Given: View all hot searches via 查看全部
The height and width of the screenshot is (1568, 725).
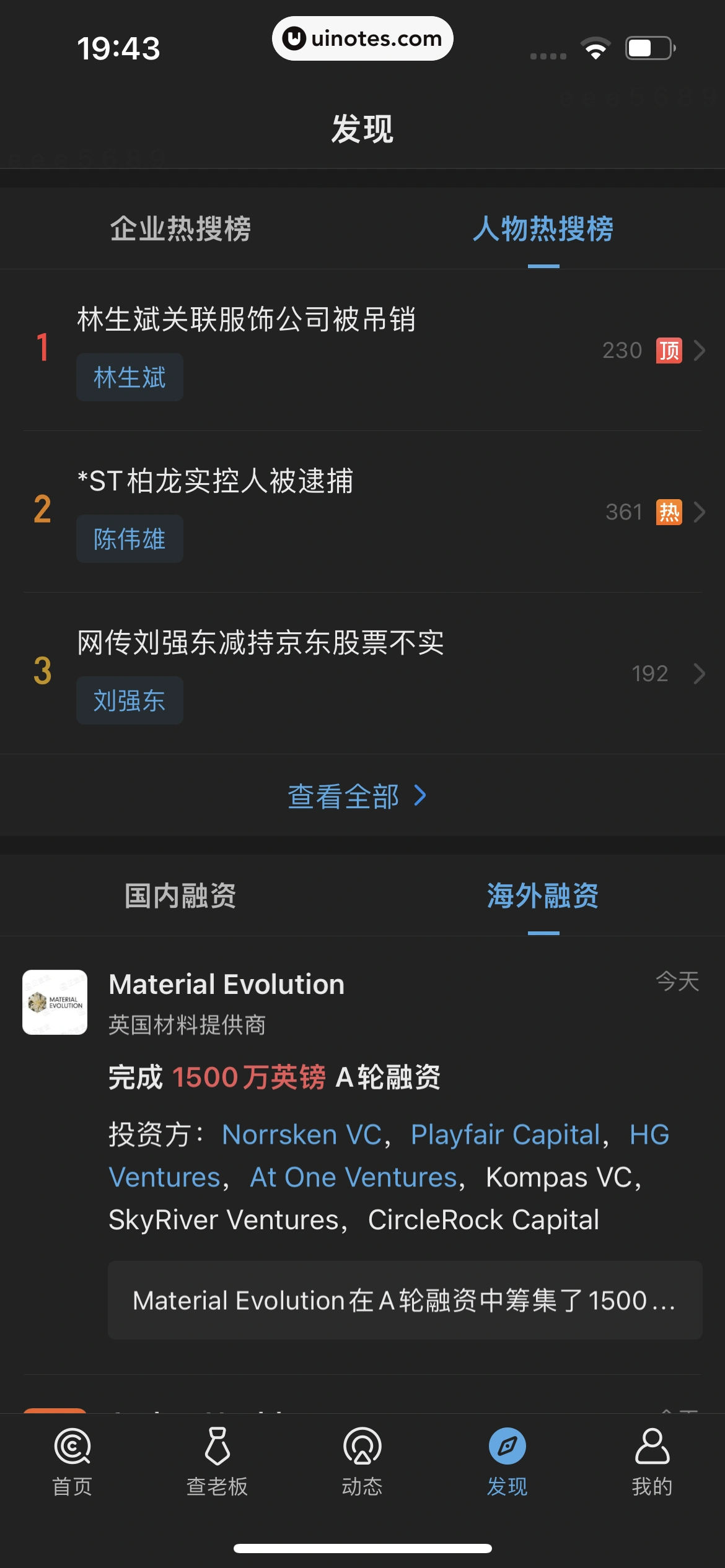Looking at the screenshot, I should (357, 796).
